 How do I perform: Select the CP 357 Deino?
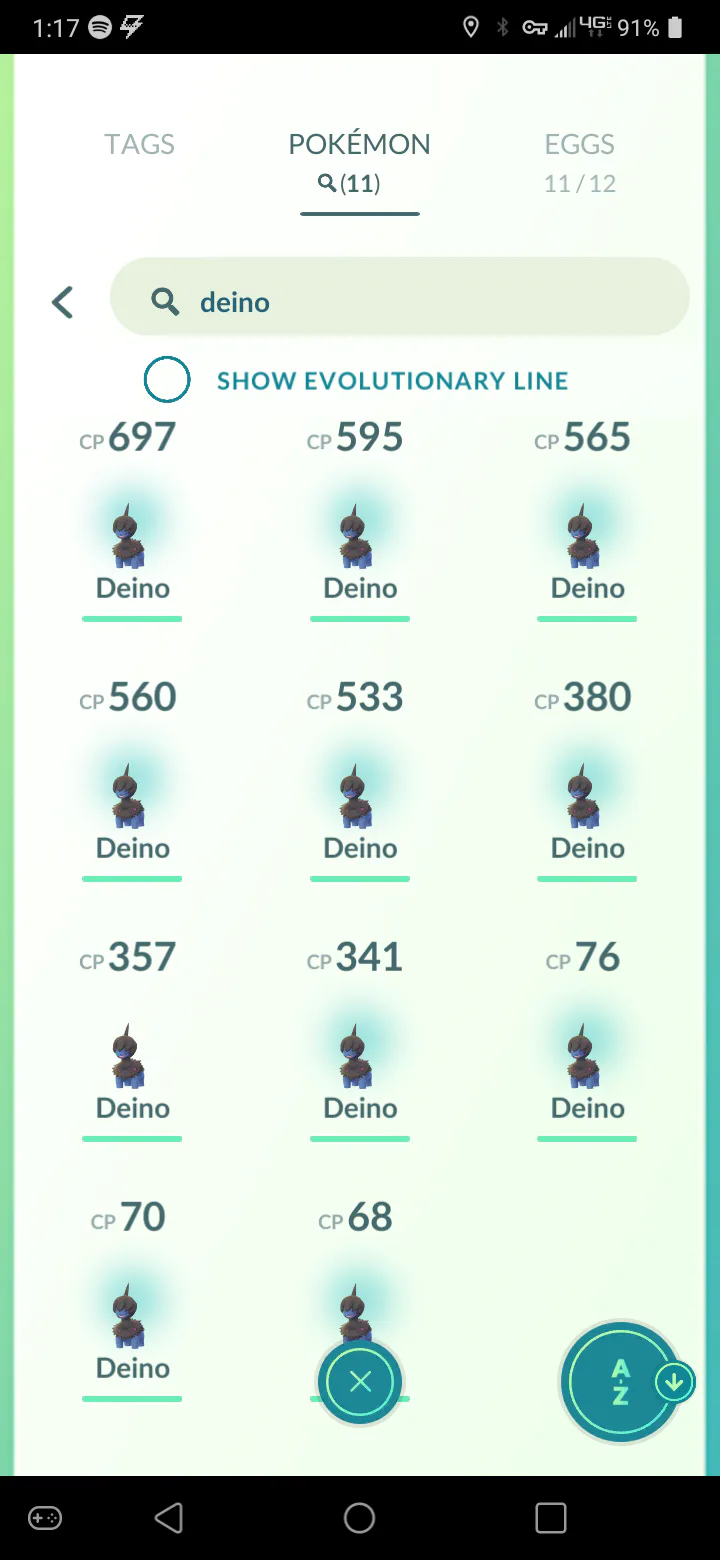(132, 1041)
